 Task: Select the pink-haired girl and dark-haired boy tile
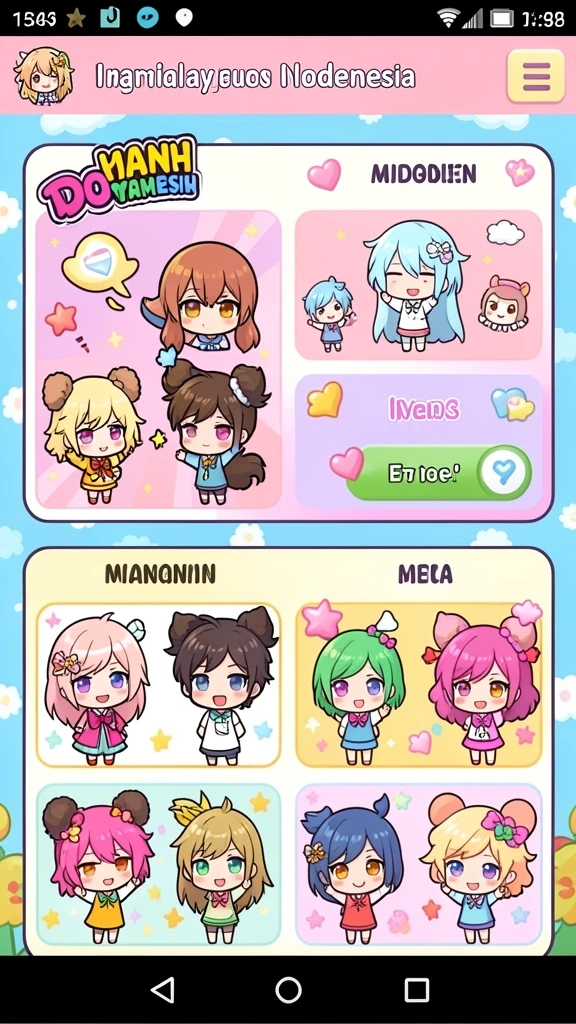pos(159,684)
